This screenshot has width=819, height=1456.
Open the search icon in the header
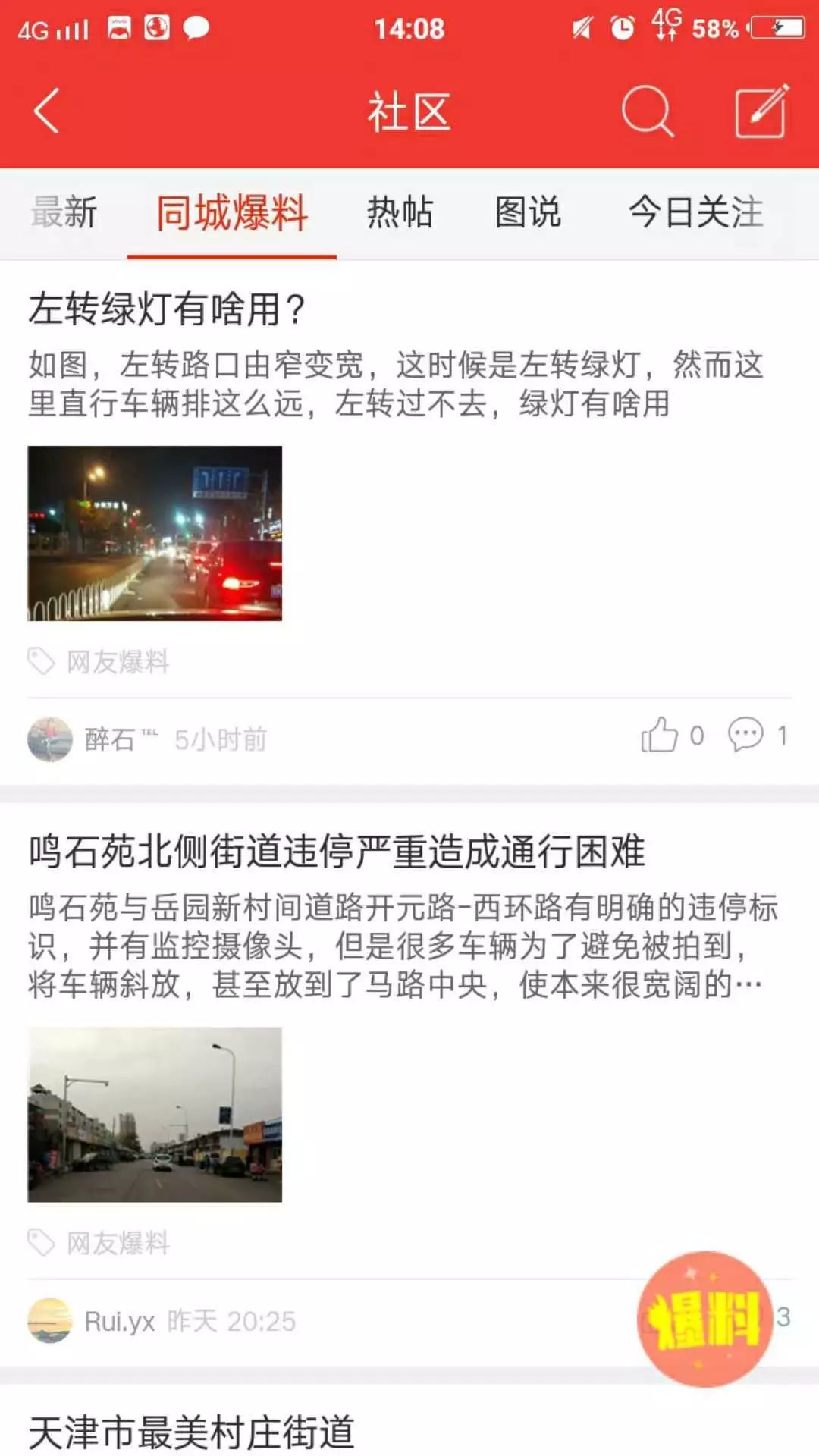click(x=647, y=111)
